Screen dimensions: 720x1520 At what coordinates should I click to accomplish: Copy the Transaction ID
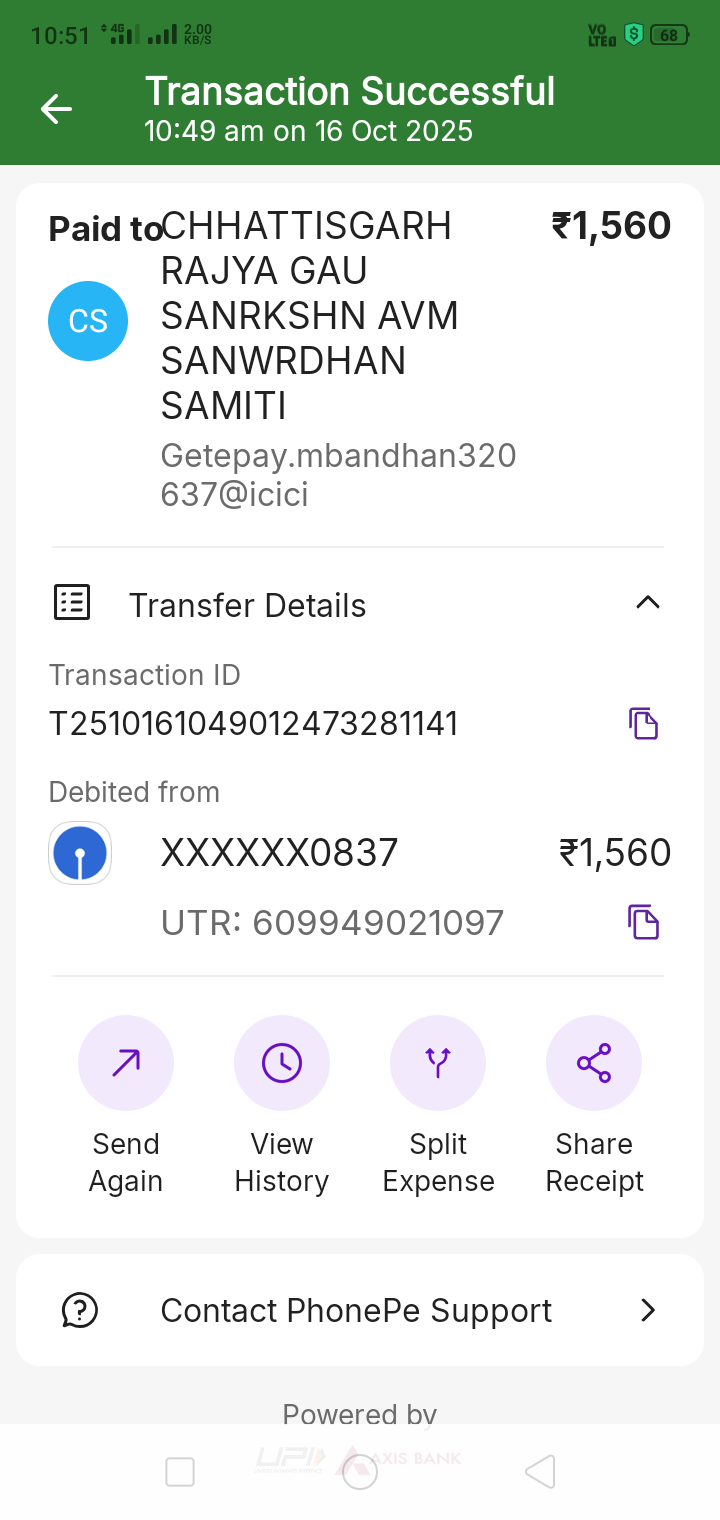(643, 723)
